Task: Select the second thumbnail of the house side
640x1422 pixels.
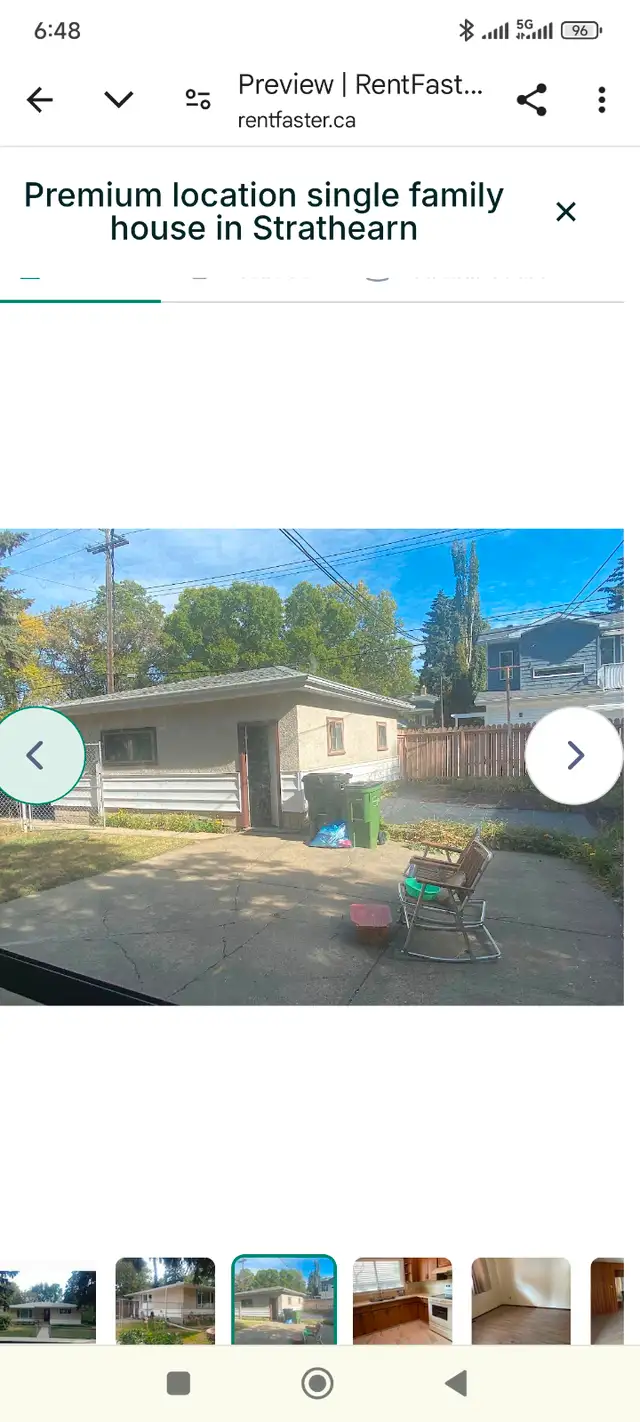Action: tap(165, 1301)
